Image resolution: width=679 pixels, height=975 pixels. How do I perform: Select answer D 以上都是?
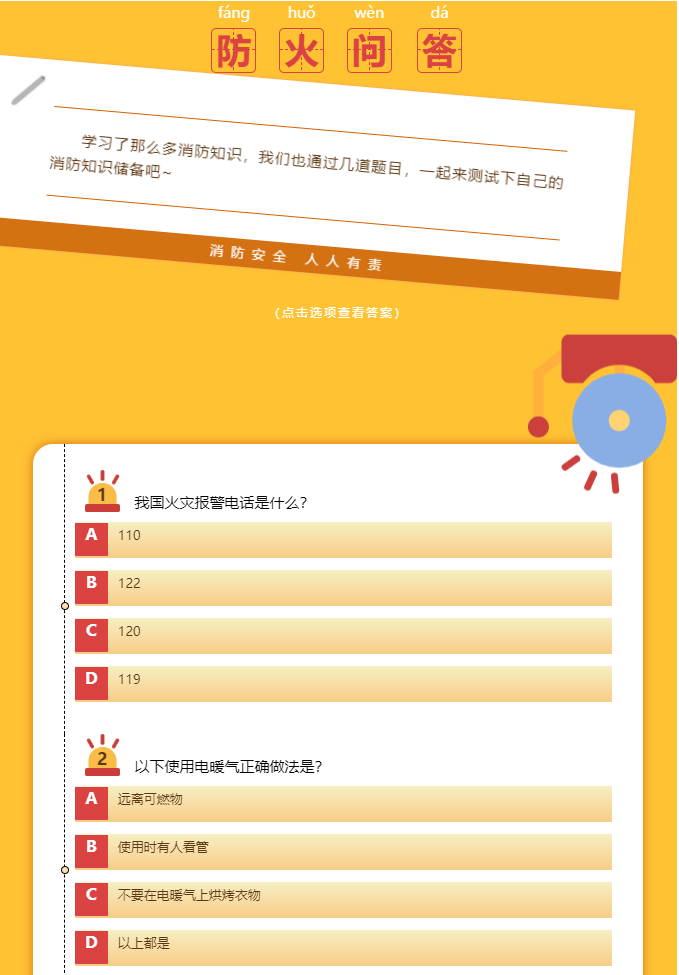tap(343, 947)
